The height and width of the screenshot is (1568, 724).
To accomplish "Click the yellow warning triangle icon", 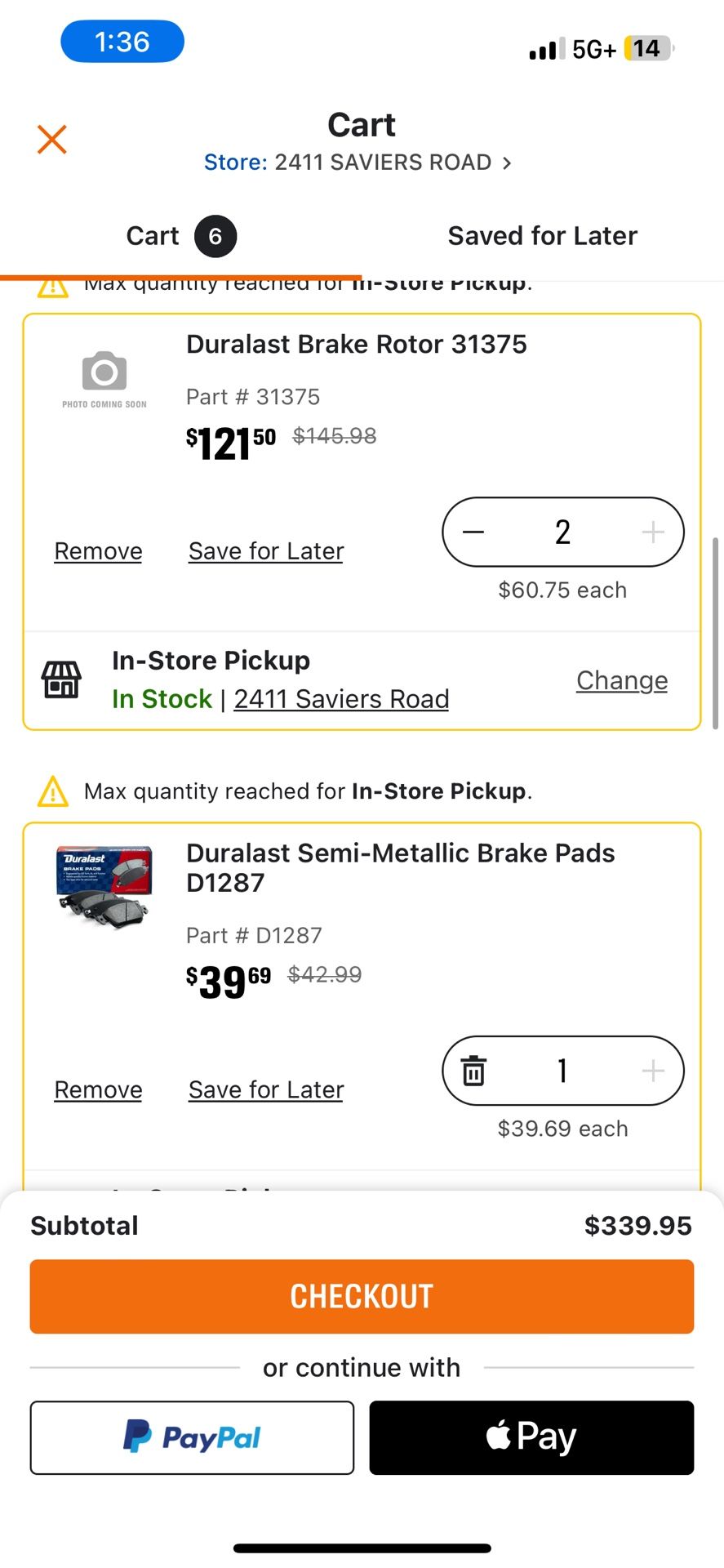I will coord(52,791).
